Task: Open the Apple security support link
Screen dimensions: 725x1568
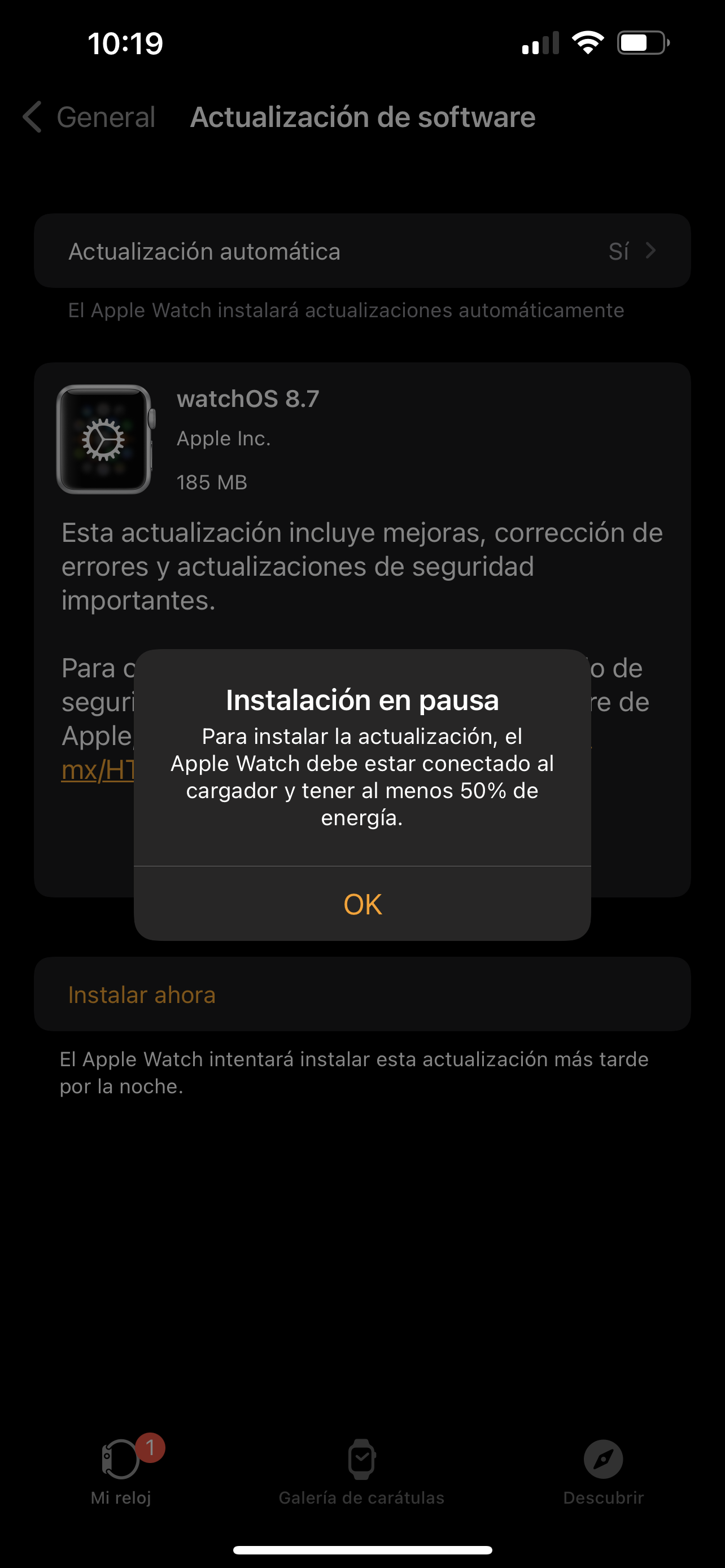Action: pyautogui.click(x=97, y=770)
